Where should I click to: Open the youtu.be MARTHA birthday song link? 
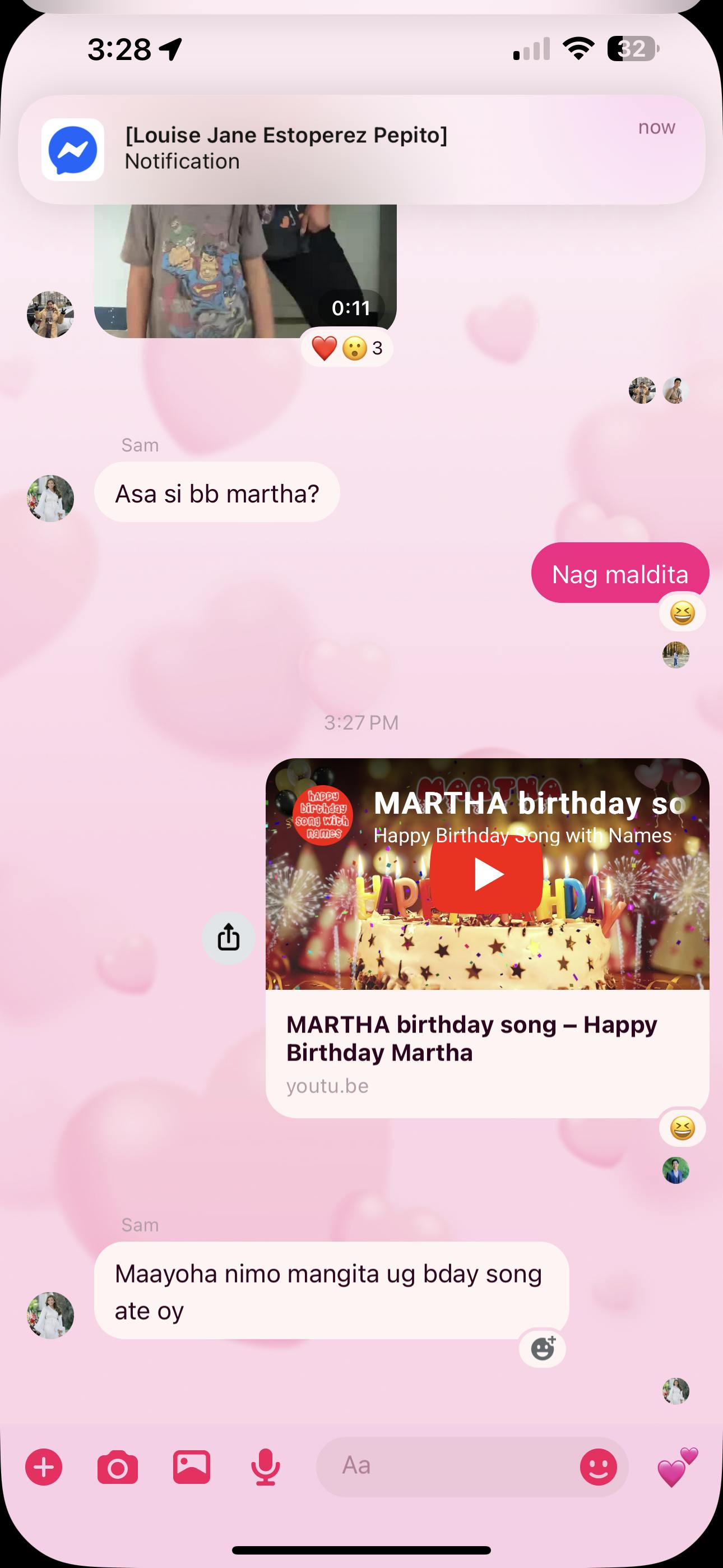(x=486, y=1052)
